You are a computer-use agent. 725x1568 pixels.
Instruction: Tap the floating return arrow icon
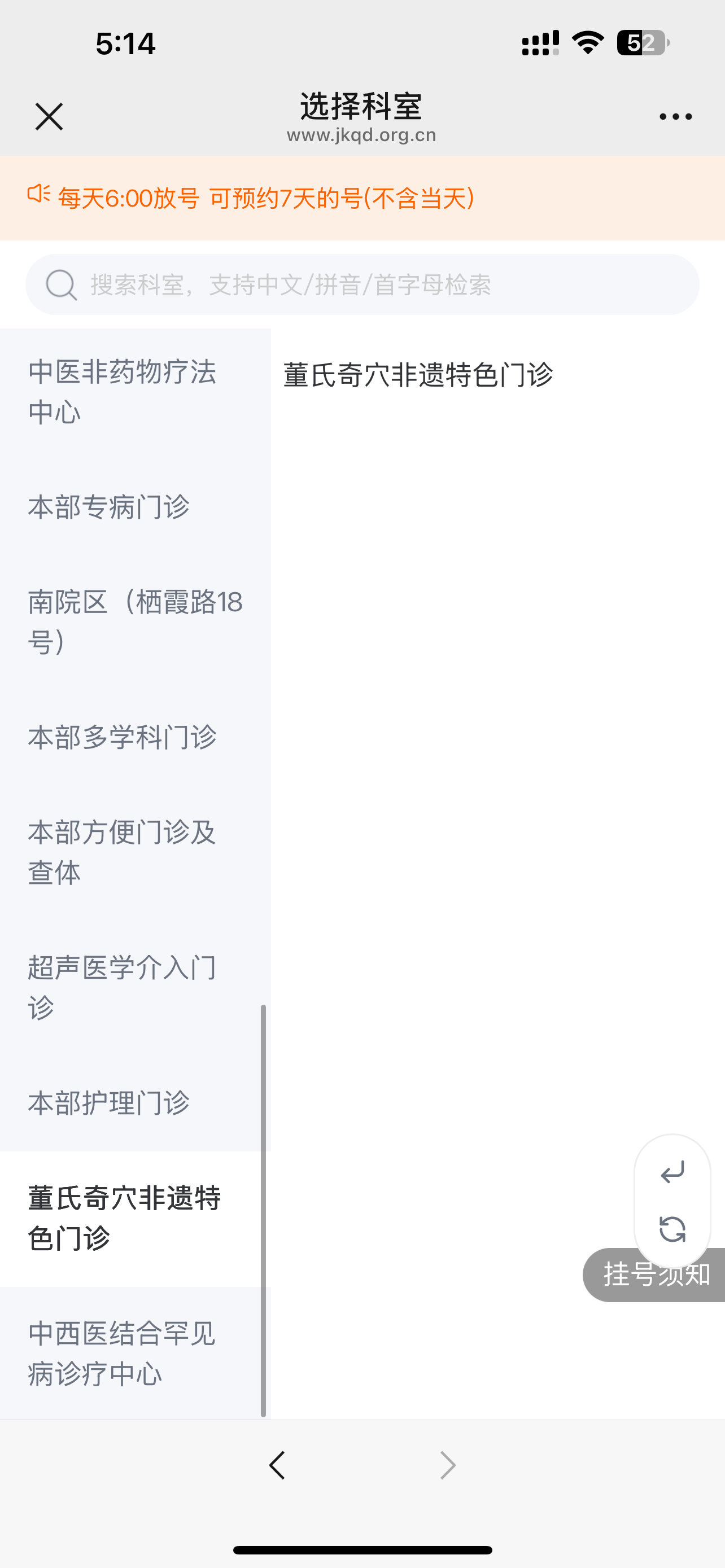[672, 1172]
